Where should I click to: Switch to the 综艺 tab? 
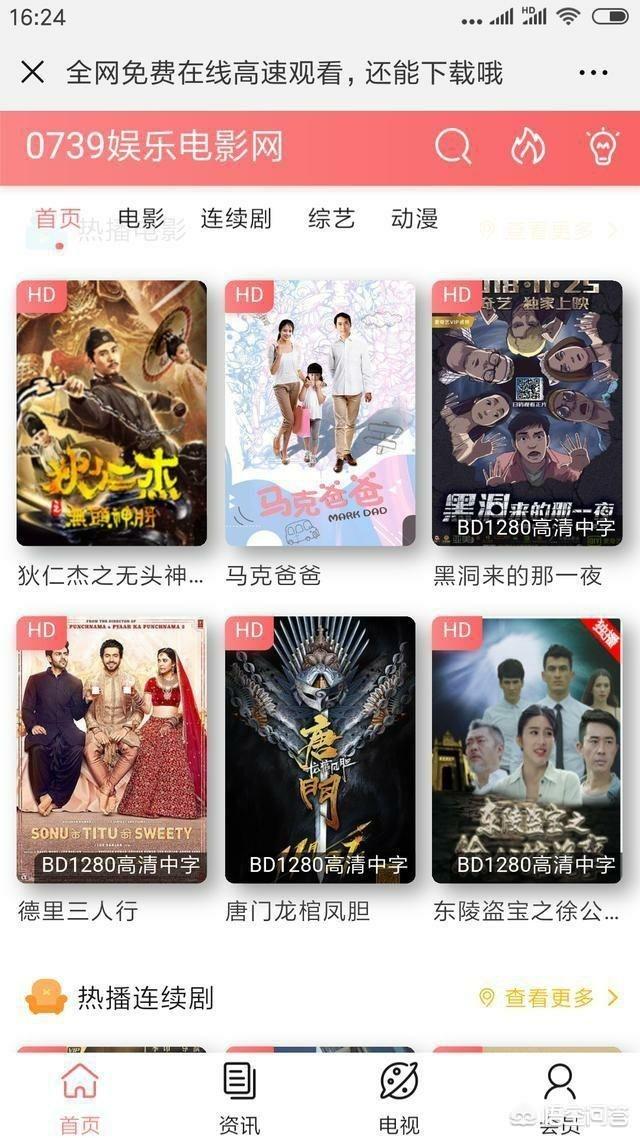(x=331, y=218)
